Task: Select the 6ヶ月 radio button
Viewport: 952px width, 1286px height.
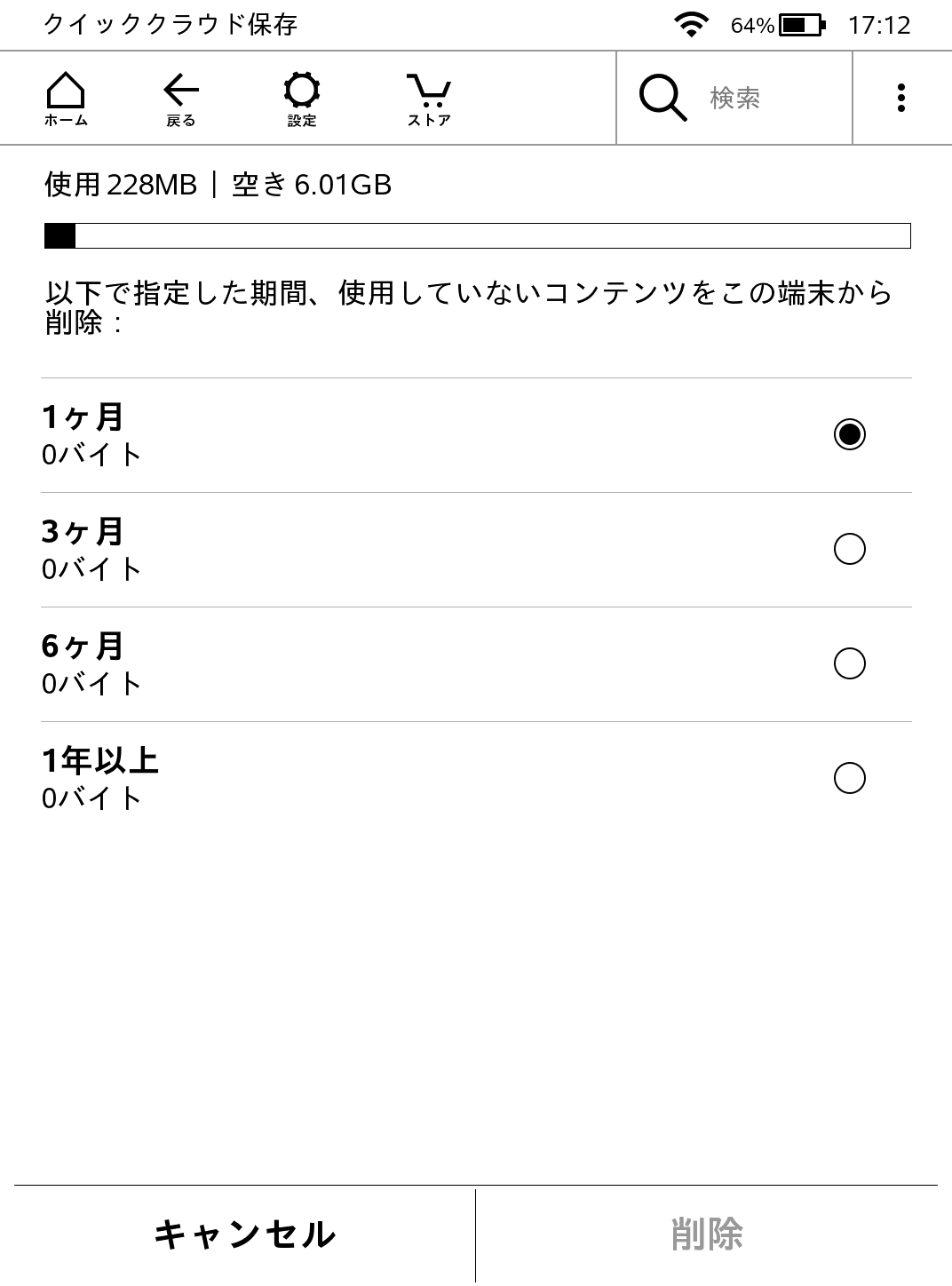Action: click(x=850, y=664)
